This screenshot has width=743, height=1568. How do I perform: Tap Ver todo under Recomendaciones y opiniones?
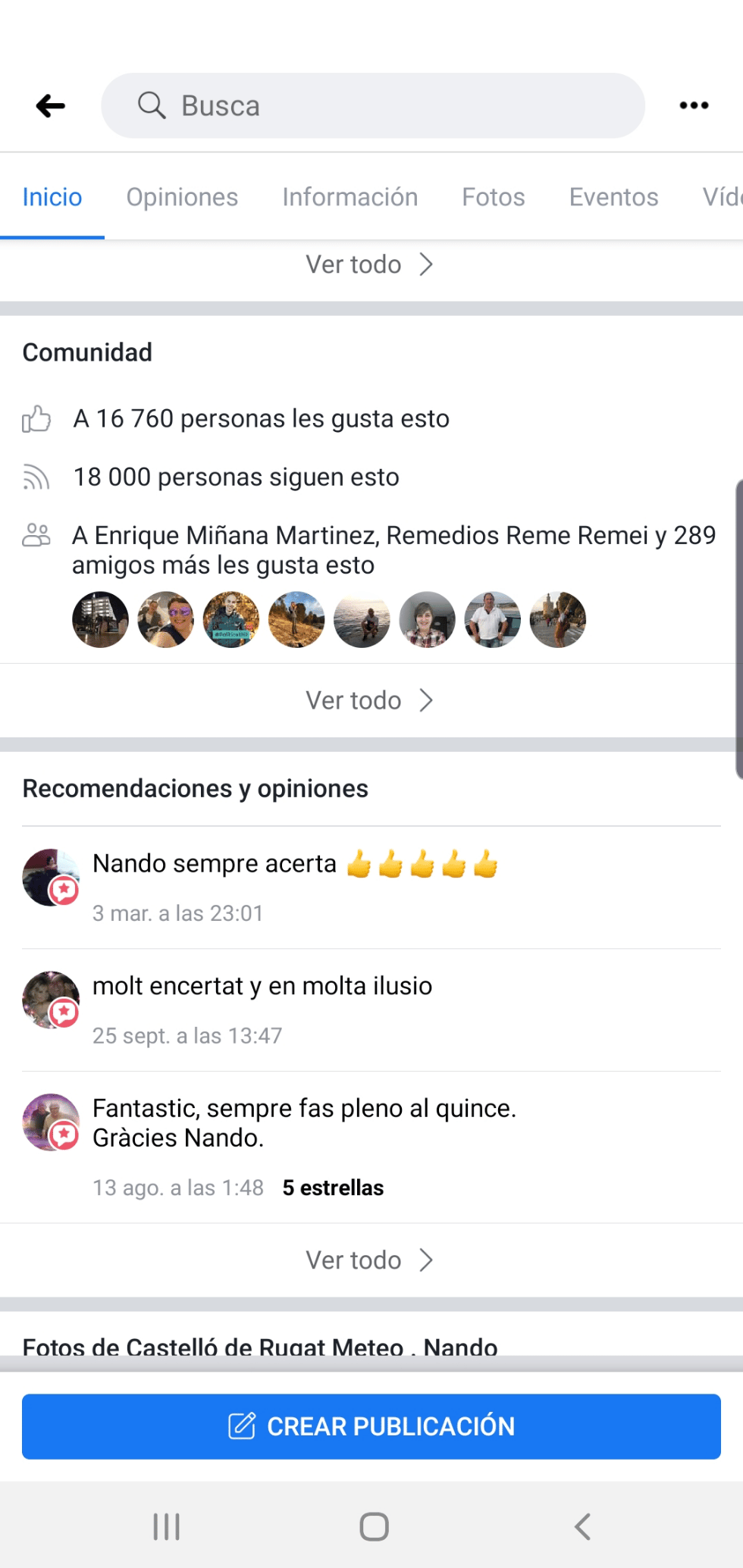click(x=370, y=1260)
